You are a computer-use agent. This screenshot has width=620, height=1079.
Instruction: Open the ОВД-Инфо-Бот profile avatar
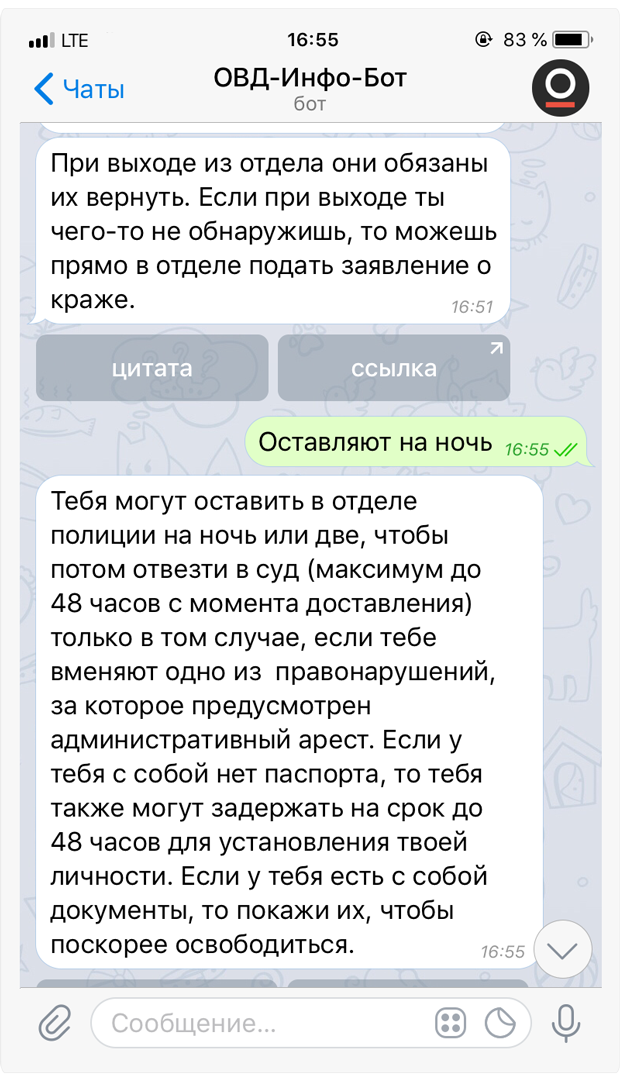(560, 88)
